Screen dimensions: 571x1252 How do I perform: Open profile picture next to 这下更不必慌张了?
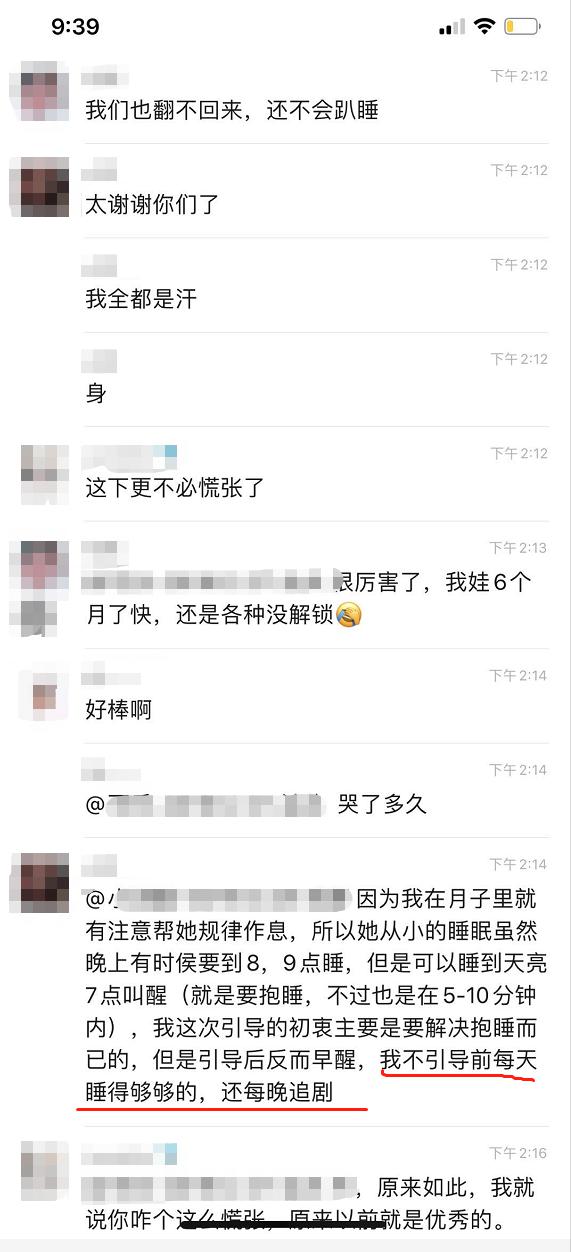[44, 475]
